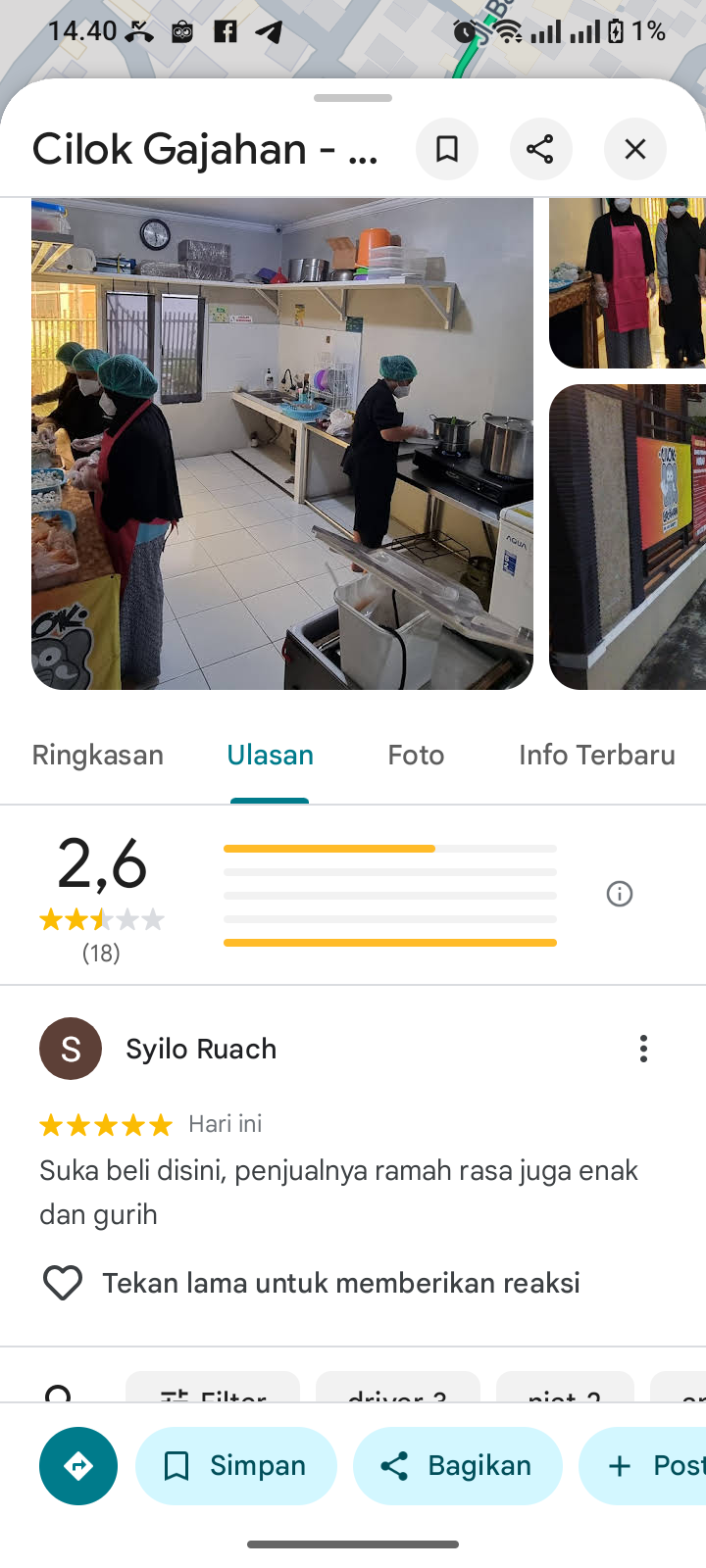Tap the Simpan button
Viewport: 706px width, 1568px height.
click(x=236, y=1466)
